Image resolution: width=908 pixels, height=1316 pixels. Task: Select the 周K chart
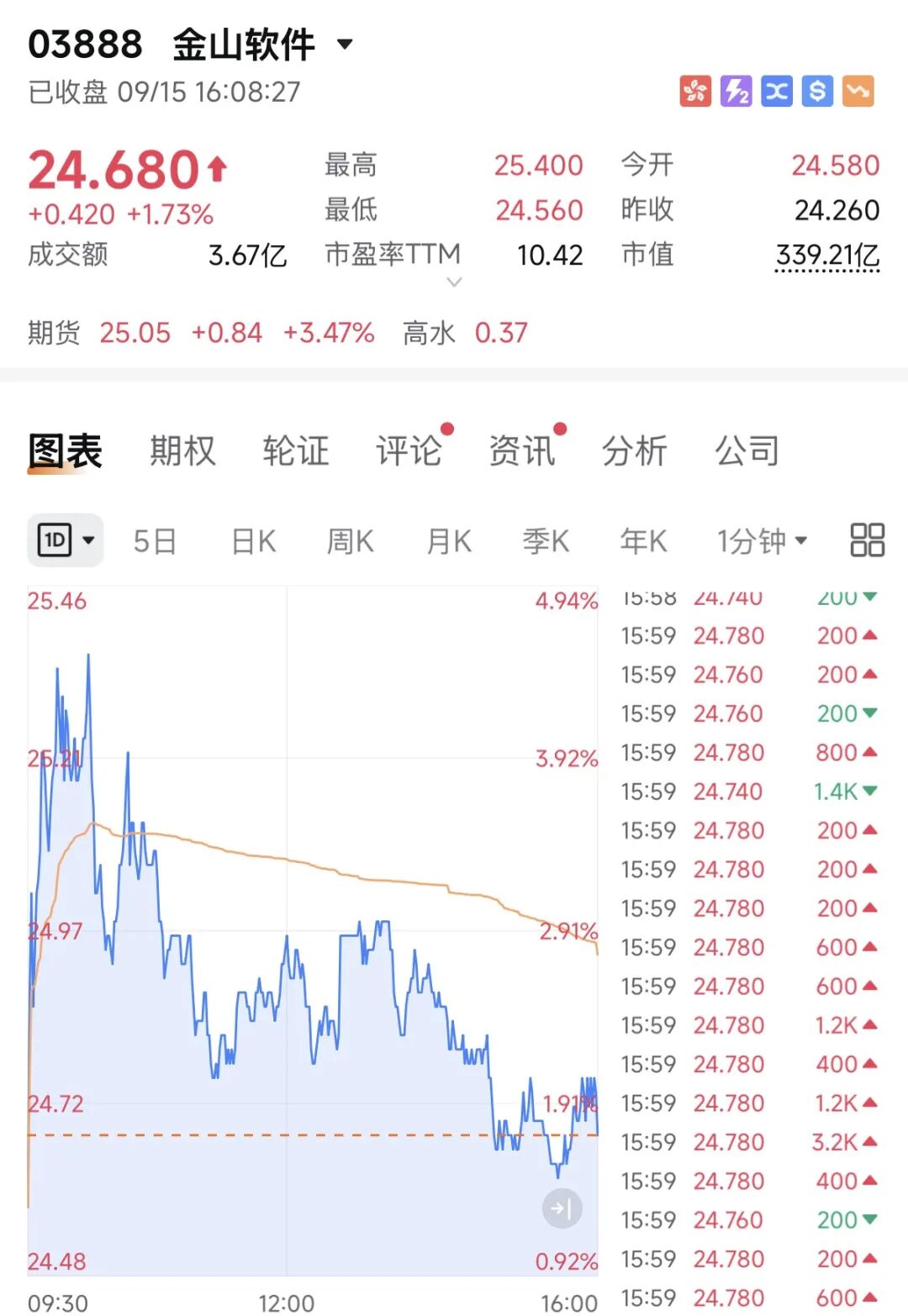pyautogui.click(x=350, y=541)
